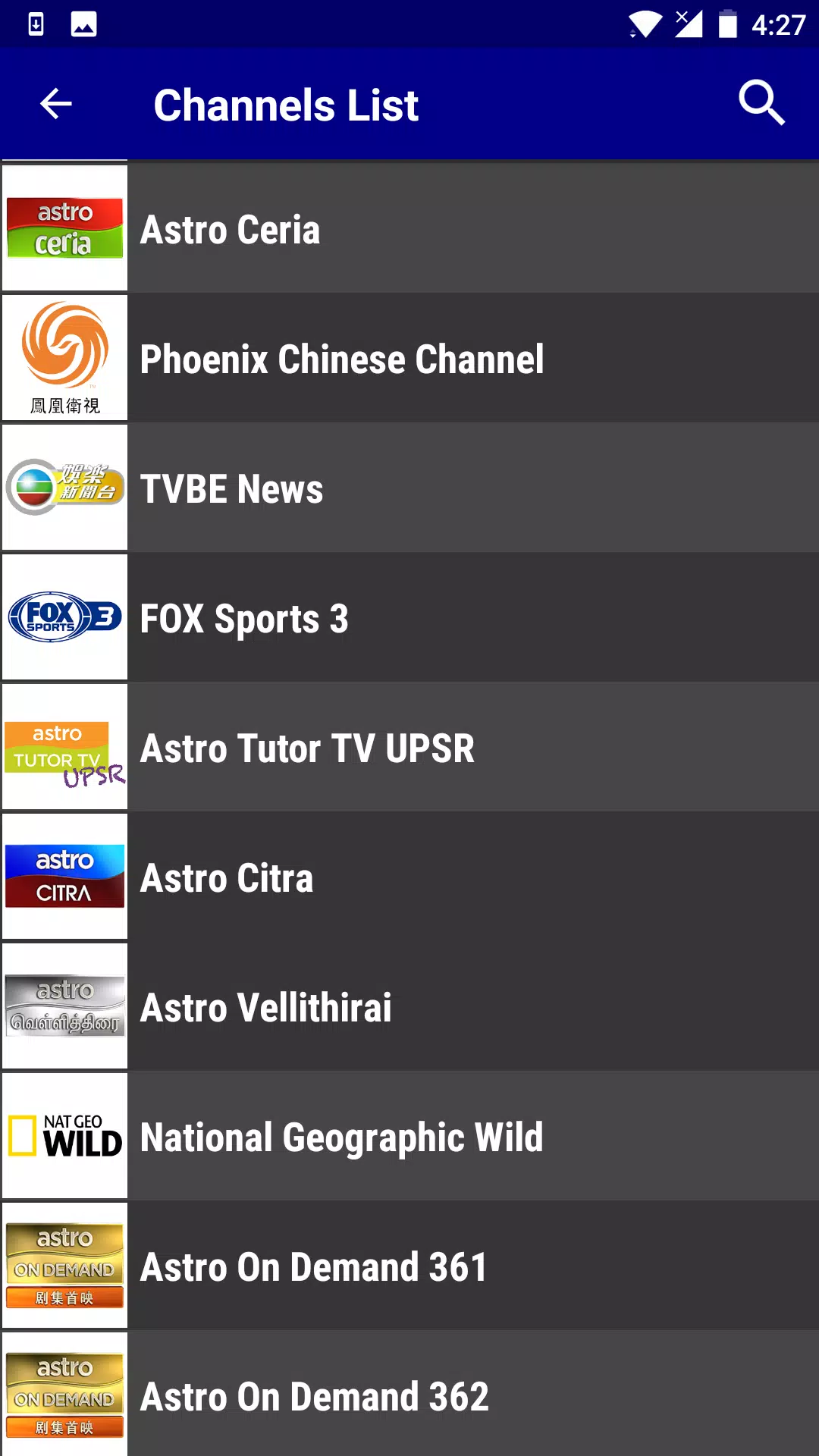Viewport: 819px width, 1456px height.
Task: Open Astro Vellithirai channel
Action: [x=409, y=1006]
